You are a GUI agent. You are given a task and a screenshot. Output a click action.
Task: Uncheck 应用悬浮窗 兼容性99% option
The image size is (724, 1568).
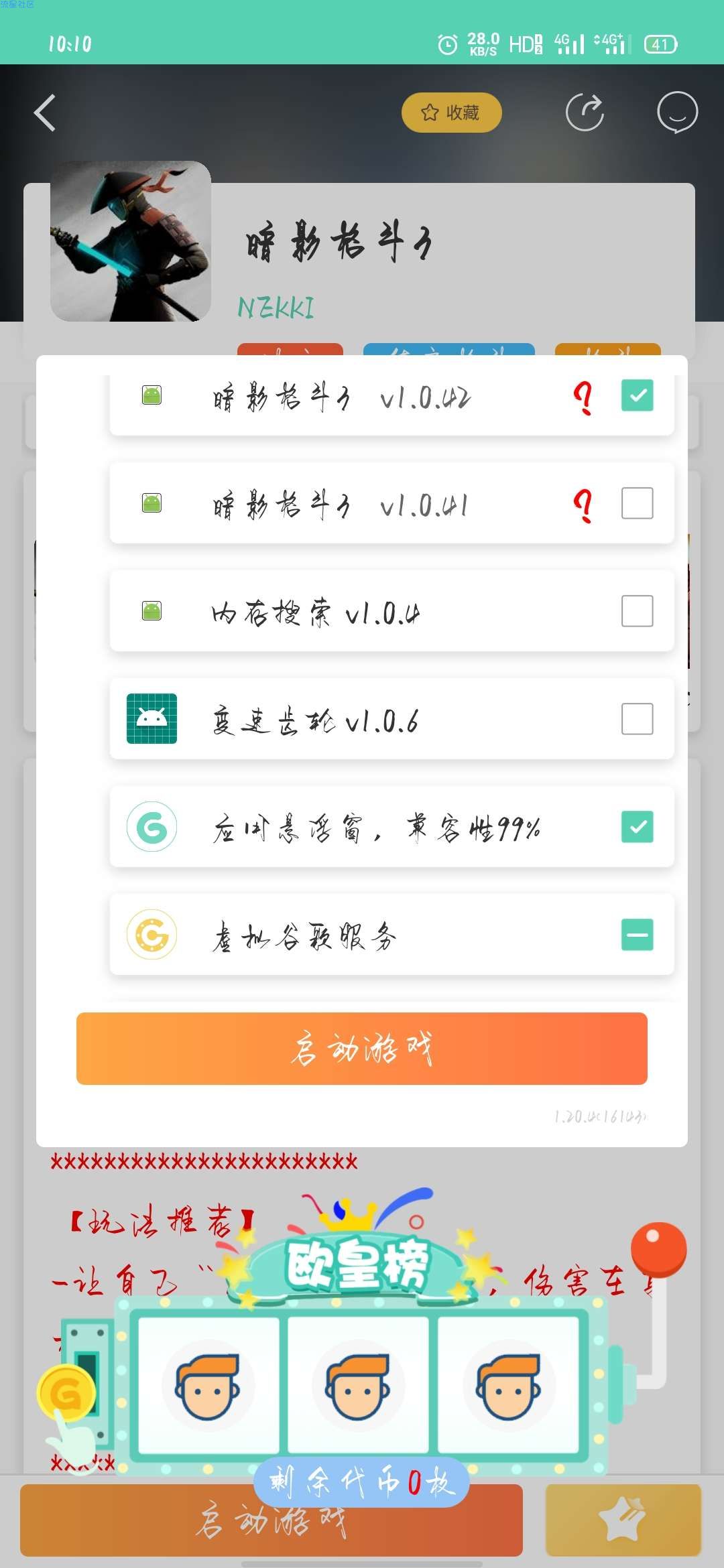(637, 827)
